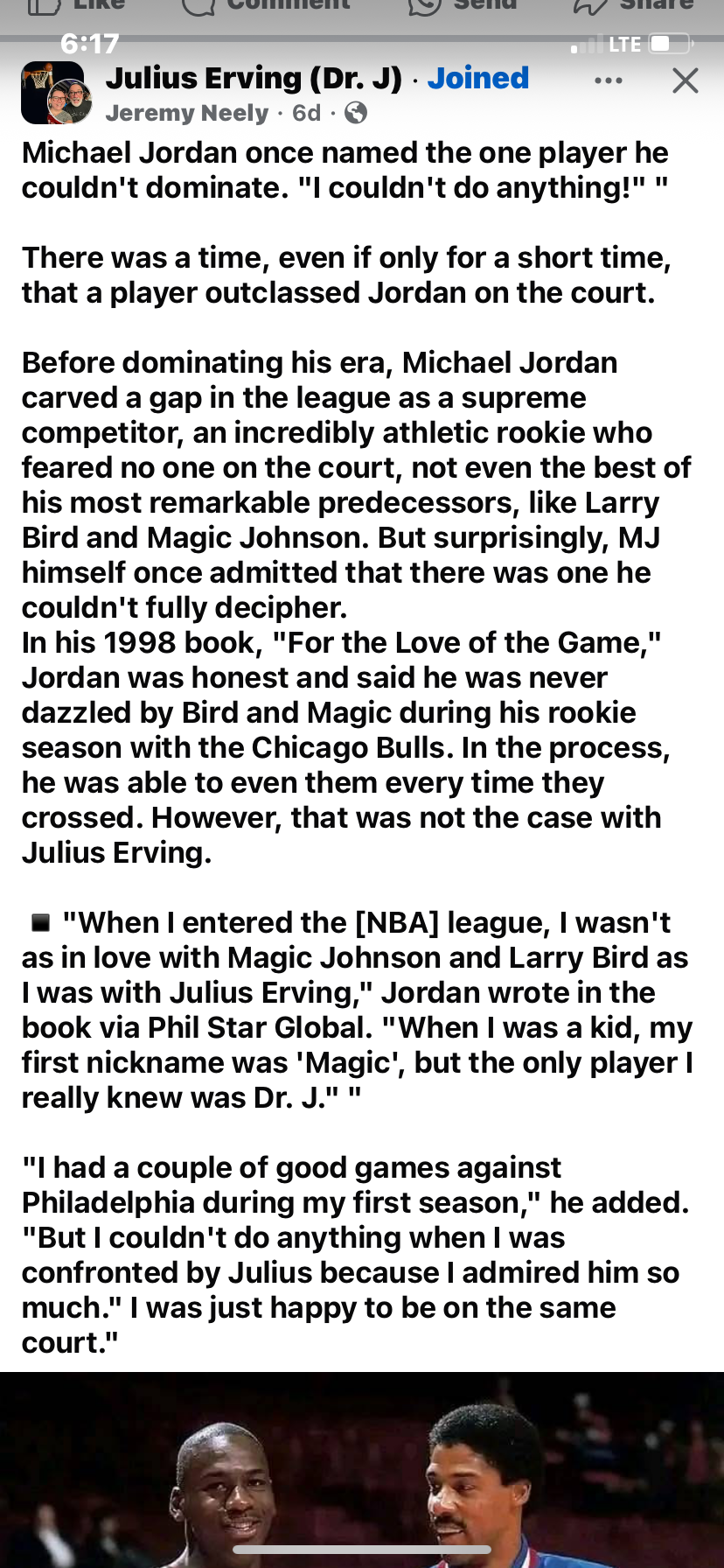Viewport: 724px width, 1568px height.
Task: Like this post
Action: coord(79,7)
